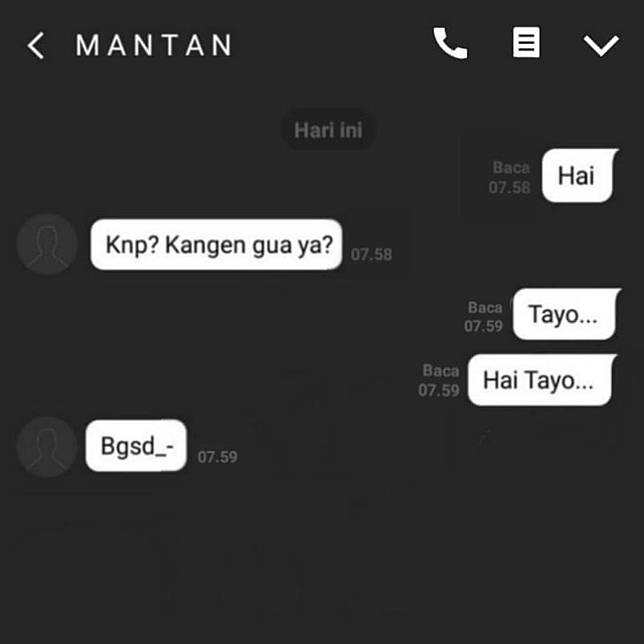Open the chat notes icon

coord(526,43)
